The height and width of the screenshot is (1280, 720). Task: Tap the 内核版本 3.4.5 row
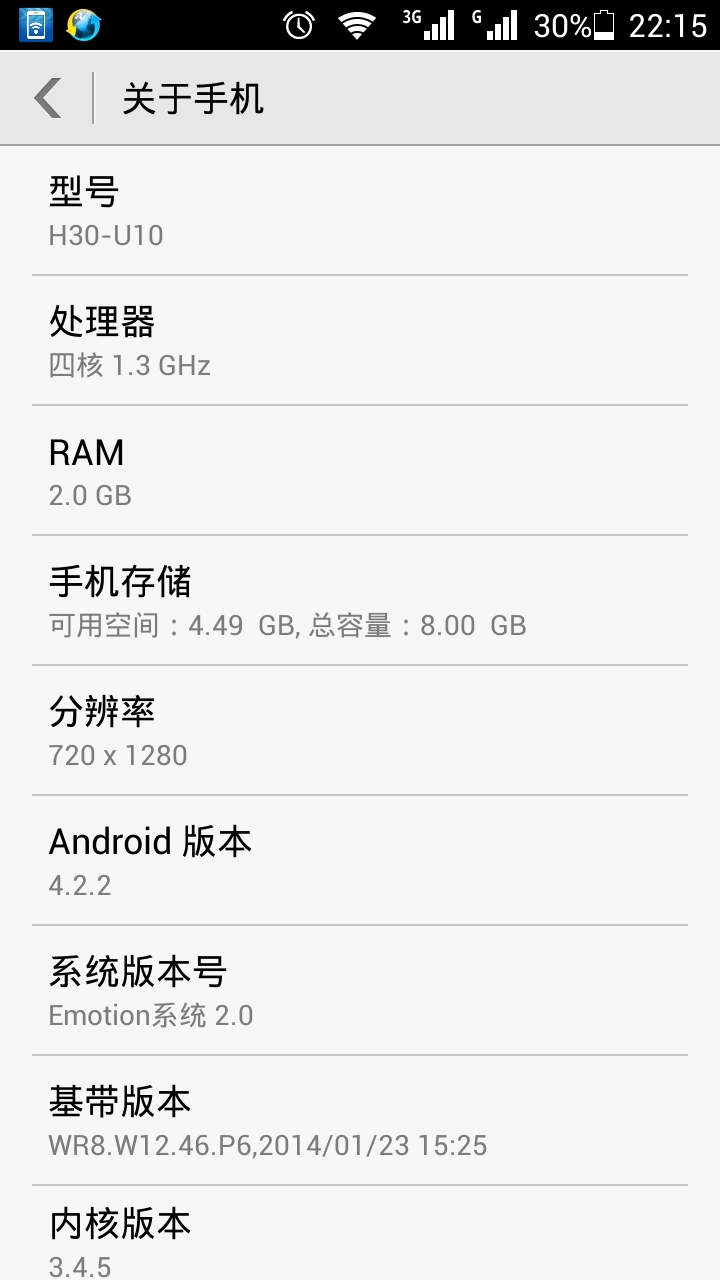[360, 1233]
